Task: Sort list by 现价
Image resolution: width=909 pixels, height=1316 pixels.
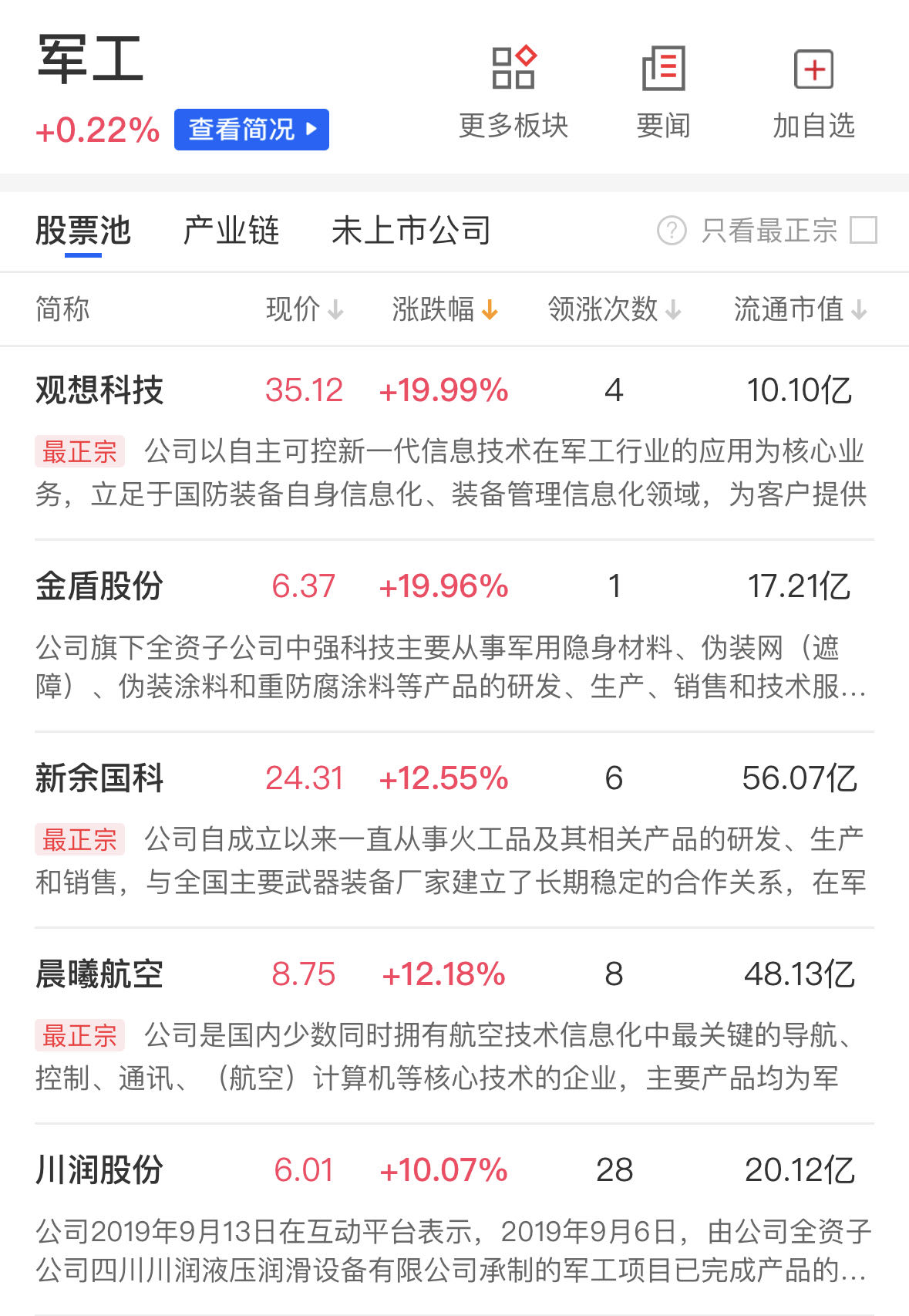Action: click(304, 309)
